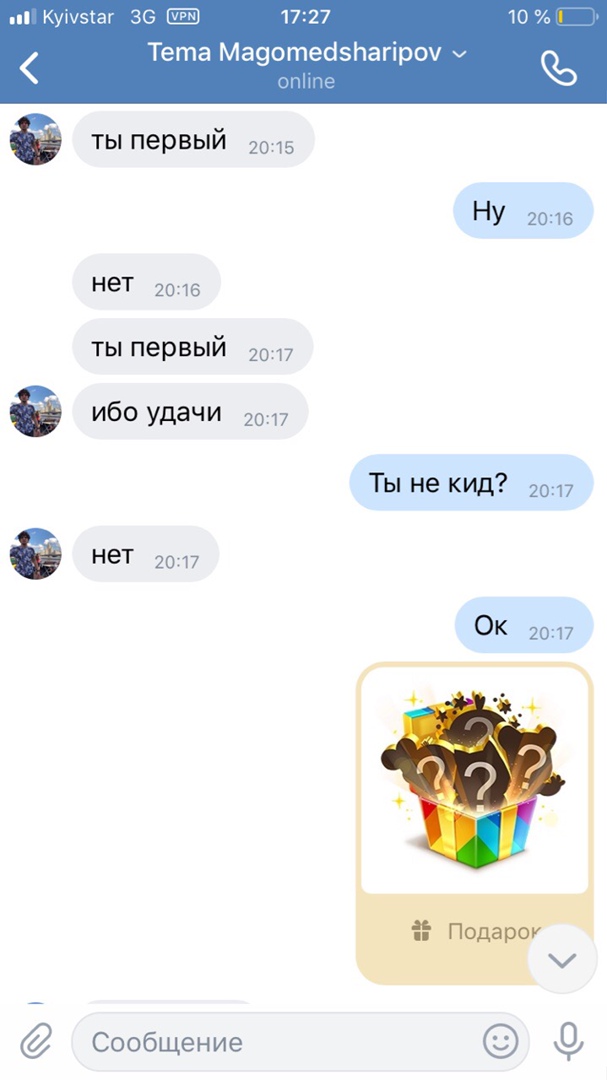Open the attachment paperclip menu
Viewport: 607px width, 1080px height.
(x=35, y=1041)
